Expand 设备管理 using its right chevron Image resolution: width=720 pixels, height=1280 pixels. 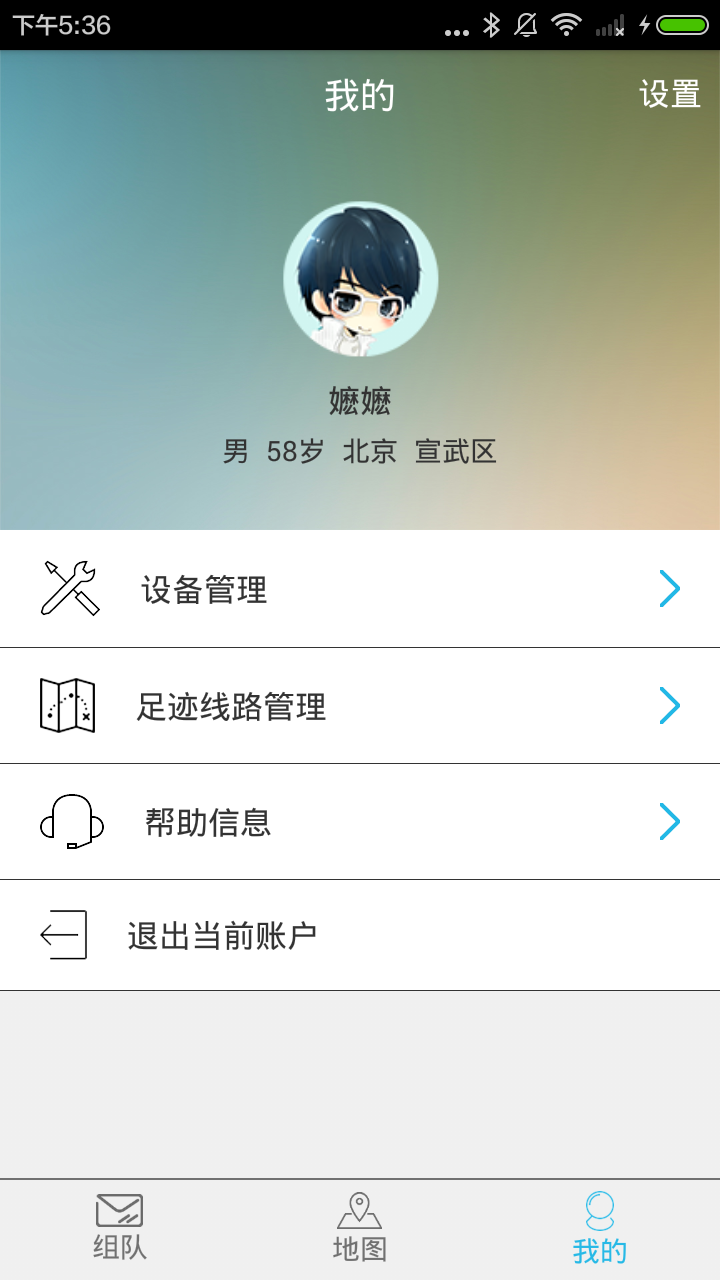[670, 588]
